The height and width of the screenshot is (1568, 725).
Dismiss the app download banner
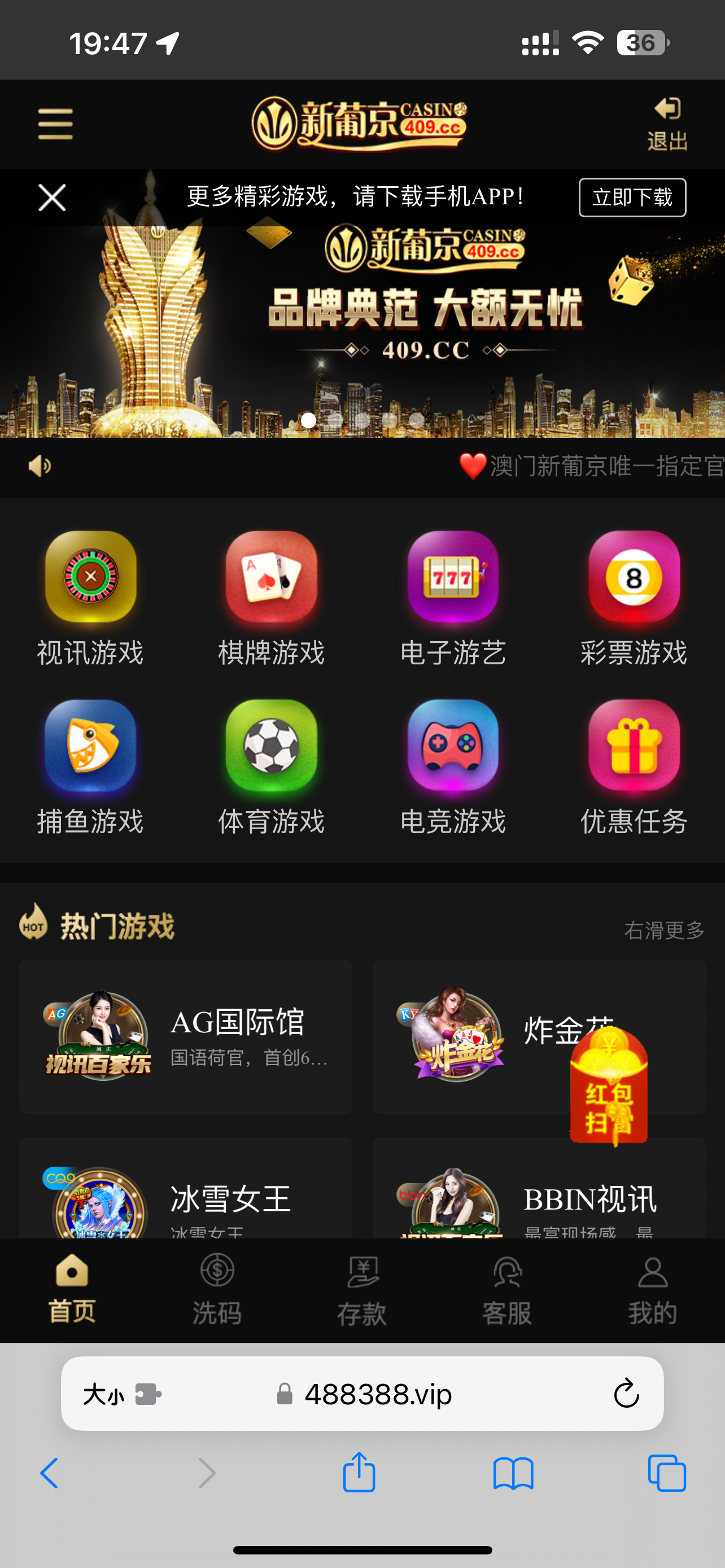click(52, 198)
